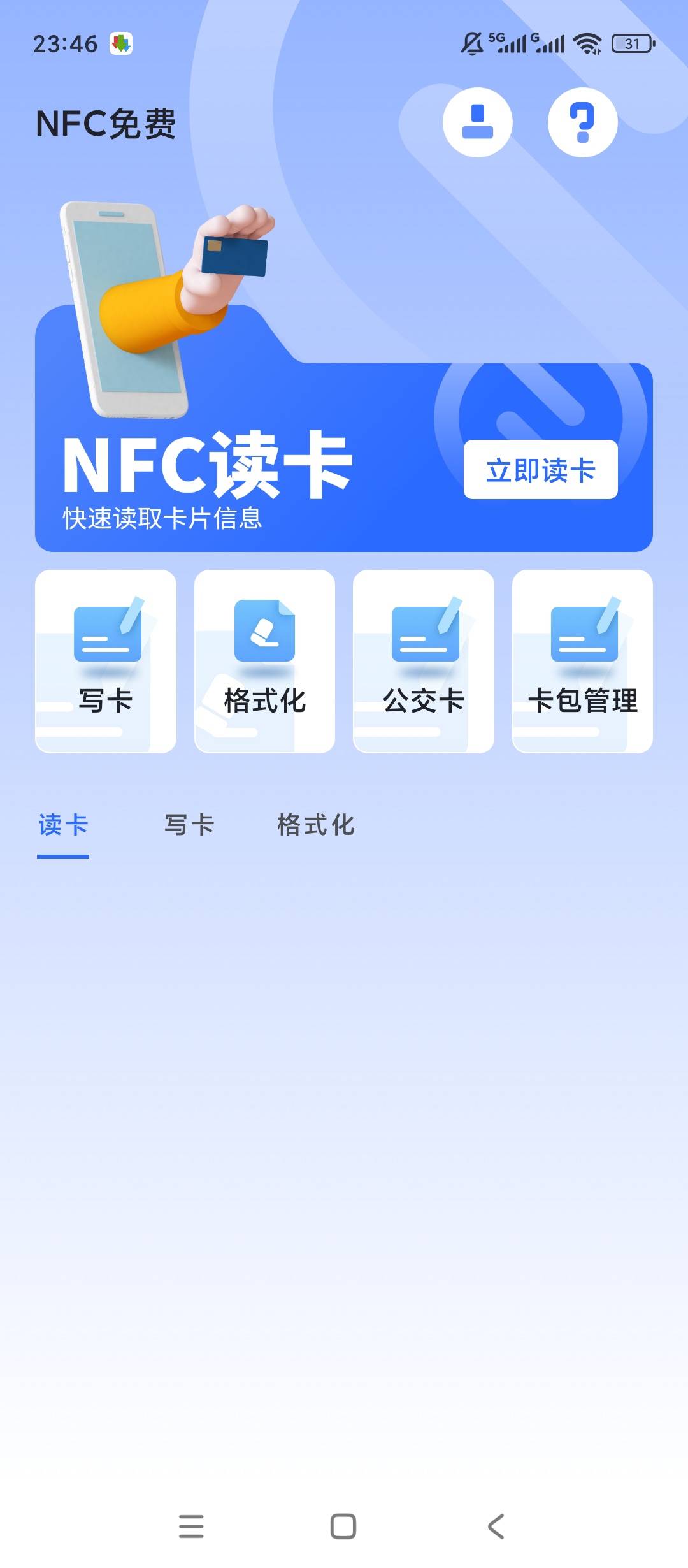Select the 格式化 format feature icon
This screenshot has width=688, height=1568.
[264, 660]
